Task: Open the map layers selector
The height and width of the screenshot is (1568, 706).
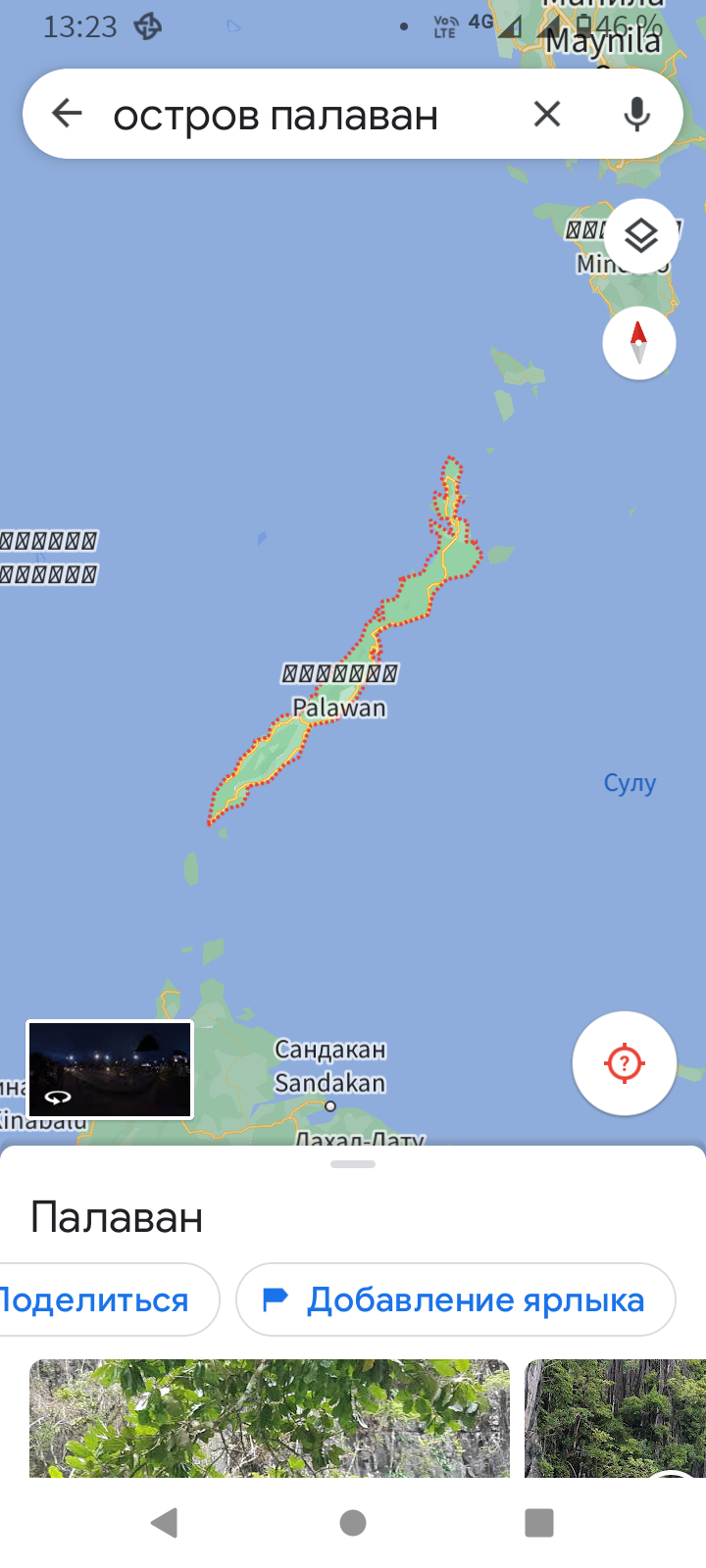Action: coord(640,236)
